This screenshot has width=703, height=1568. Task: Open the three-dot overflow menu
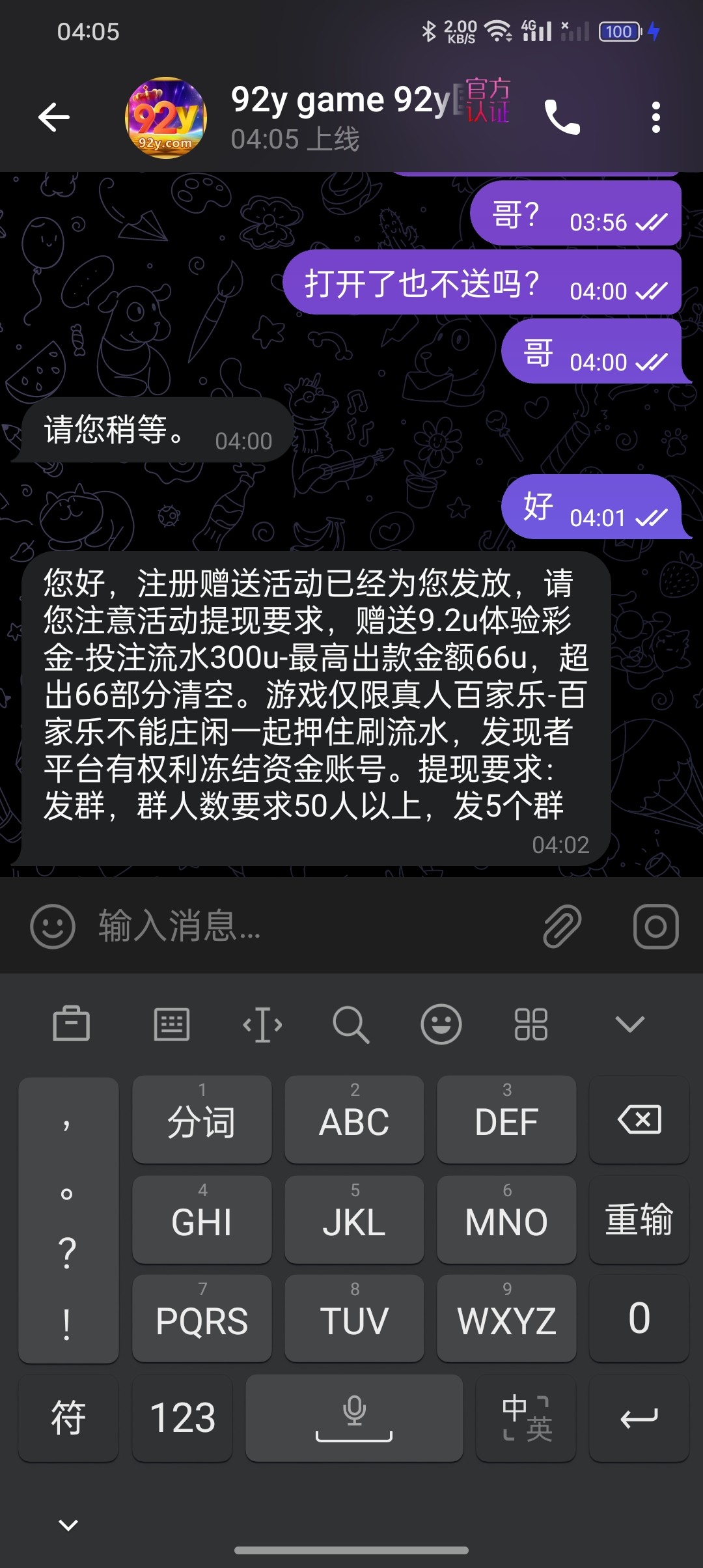(655, 118)
